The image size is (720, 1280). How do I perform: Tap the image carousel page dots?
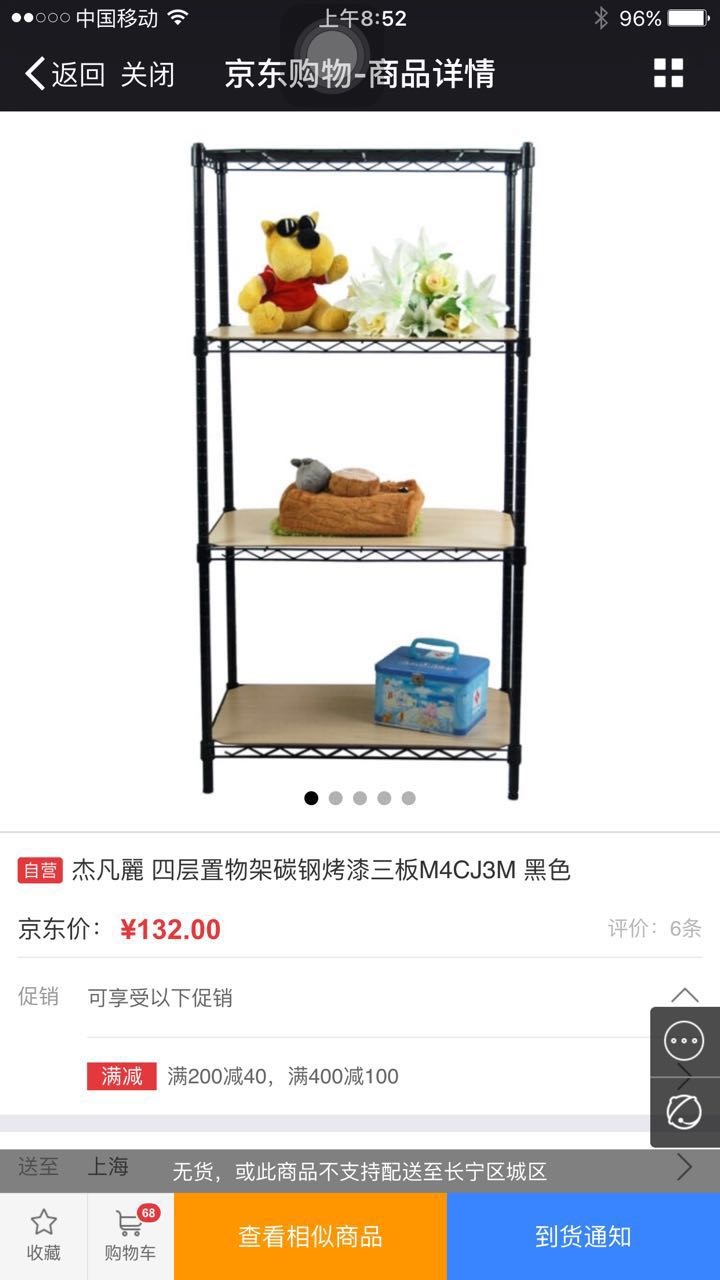pyautogui.click(x=360, y=798)
